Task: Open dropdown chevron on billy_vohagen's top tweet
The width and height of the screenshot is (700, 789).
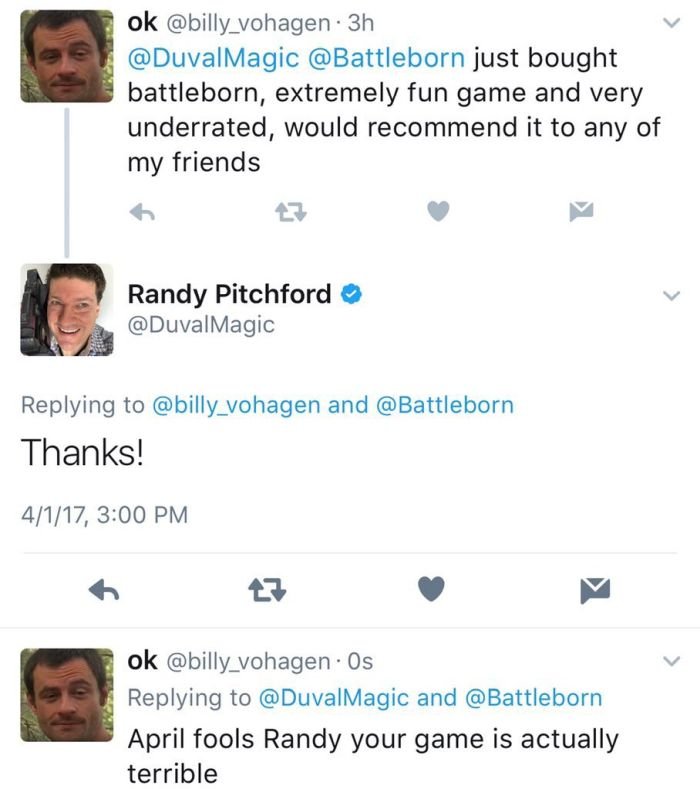Action: point(670,21)
